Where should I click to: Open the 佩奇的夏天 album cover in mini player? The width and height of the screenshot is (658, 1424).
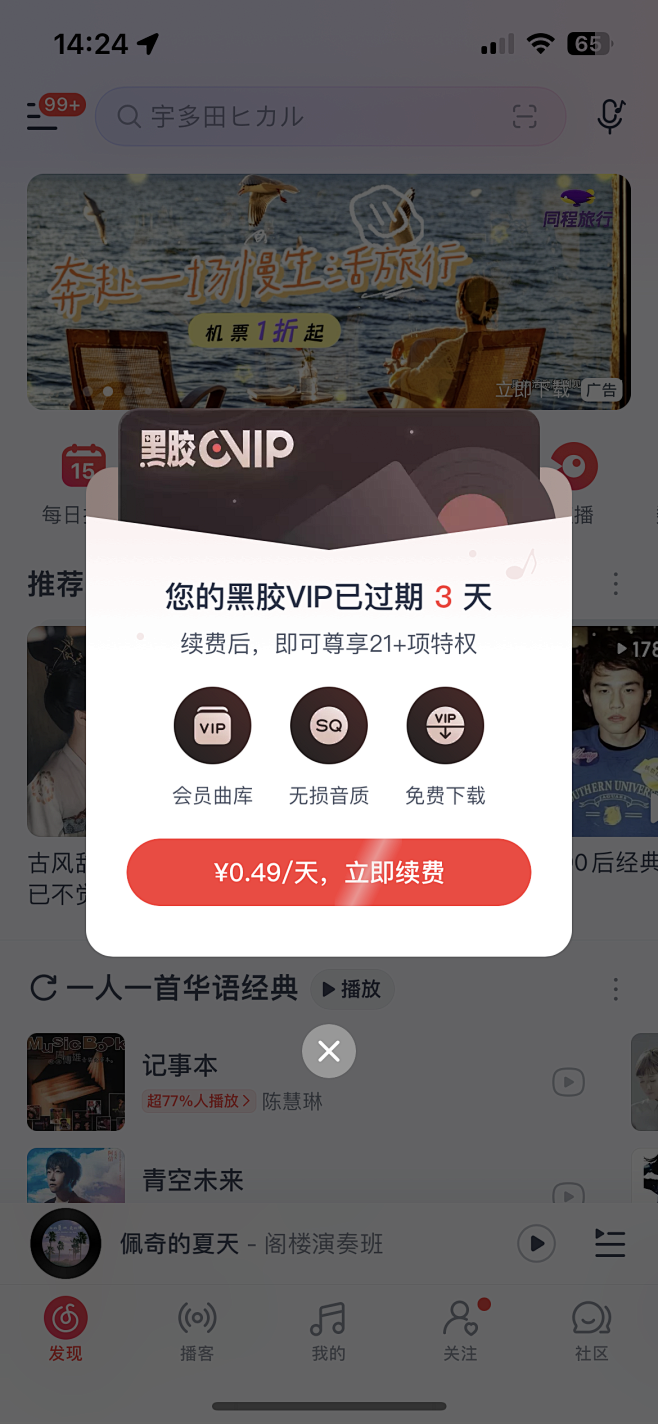point(66,1244)
